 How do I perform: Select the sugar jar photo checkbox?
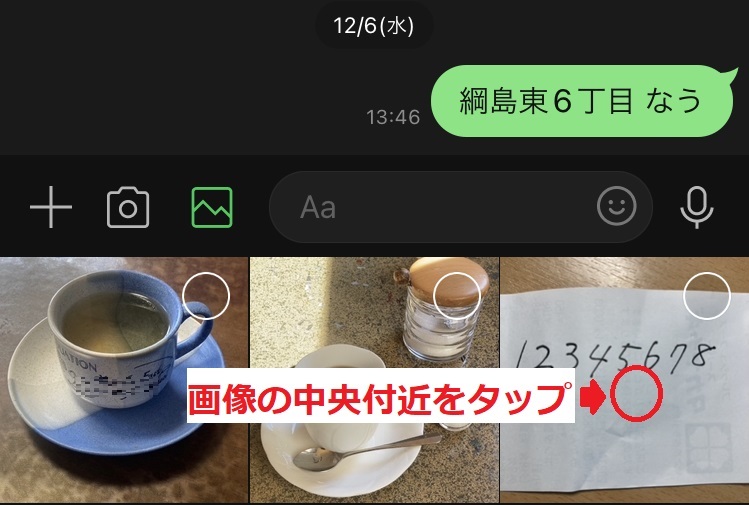pyautogui.click(x=457, y=296)
